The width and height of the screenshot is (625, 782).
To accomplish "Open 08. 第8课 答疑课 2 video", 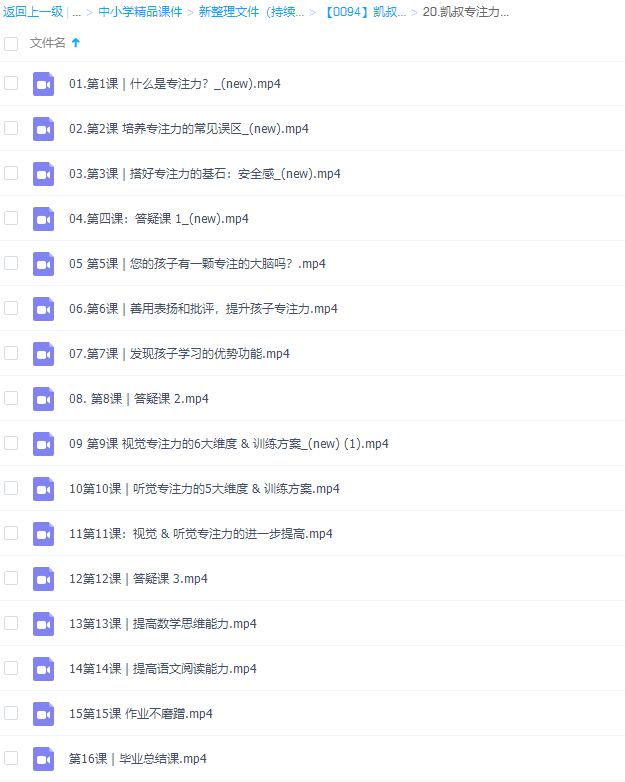I will click(x=138, y=399).
